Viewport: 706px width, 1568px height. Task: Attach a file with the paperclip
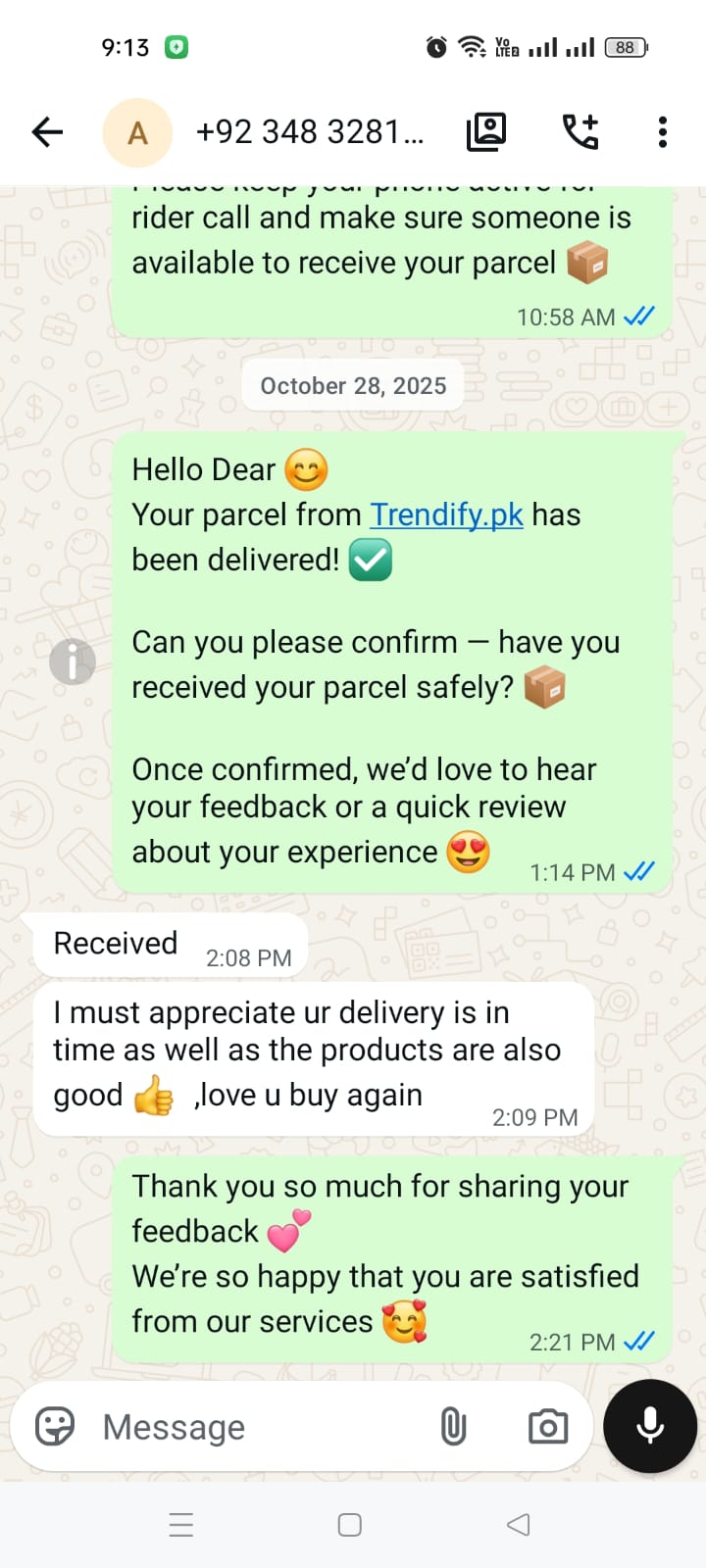[453, 1427]
